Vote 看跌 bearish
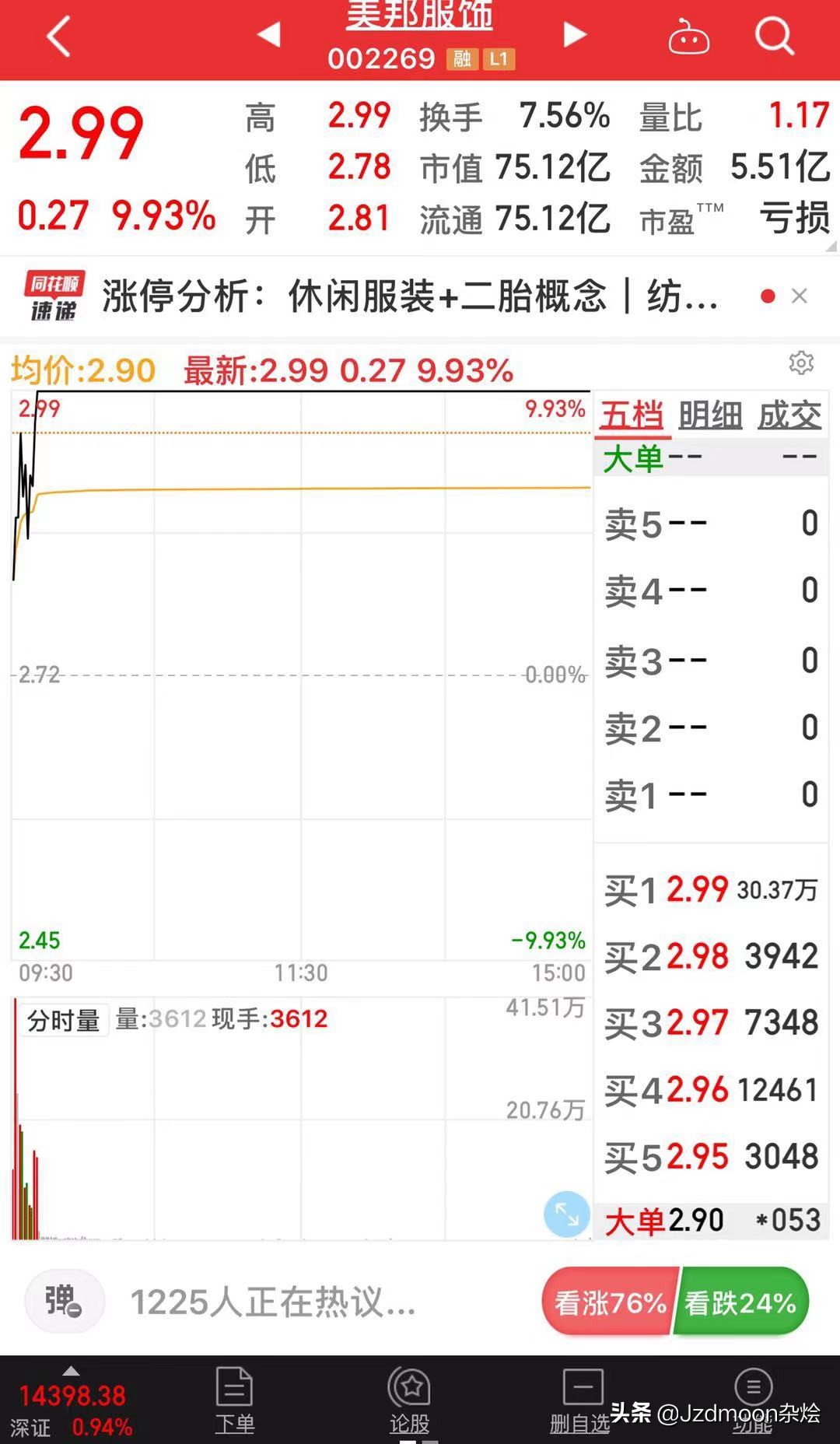840x1444 pixels. point(741,1302)
